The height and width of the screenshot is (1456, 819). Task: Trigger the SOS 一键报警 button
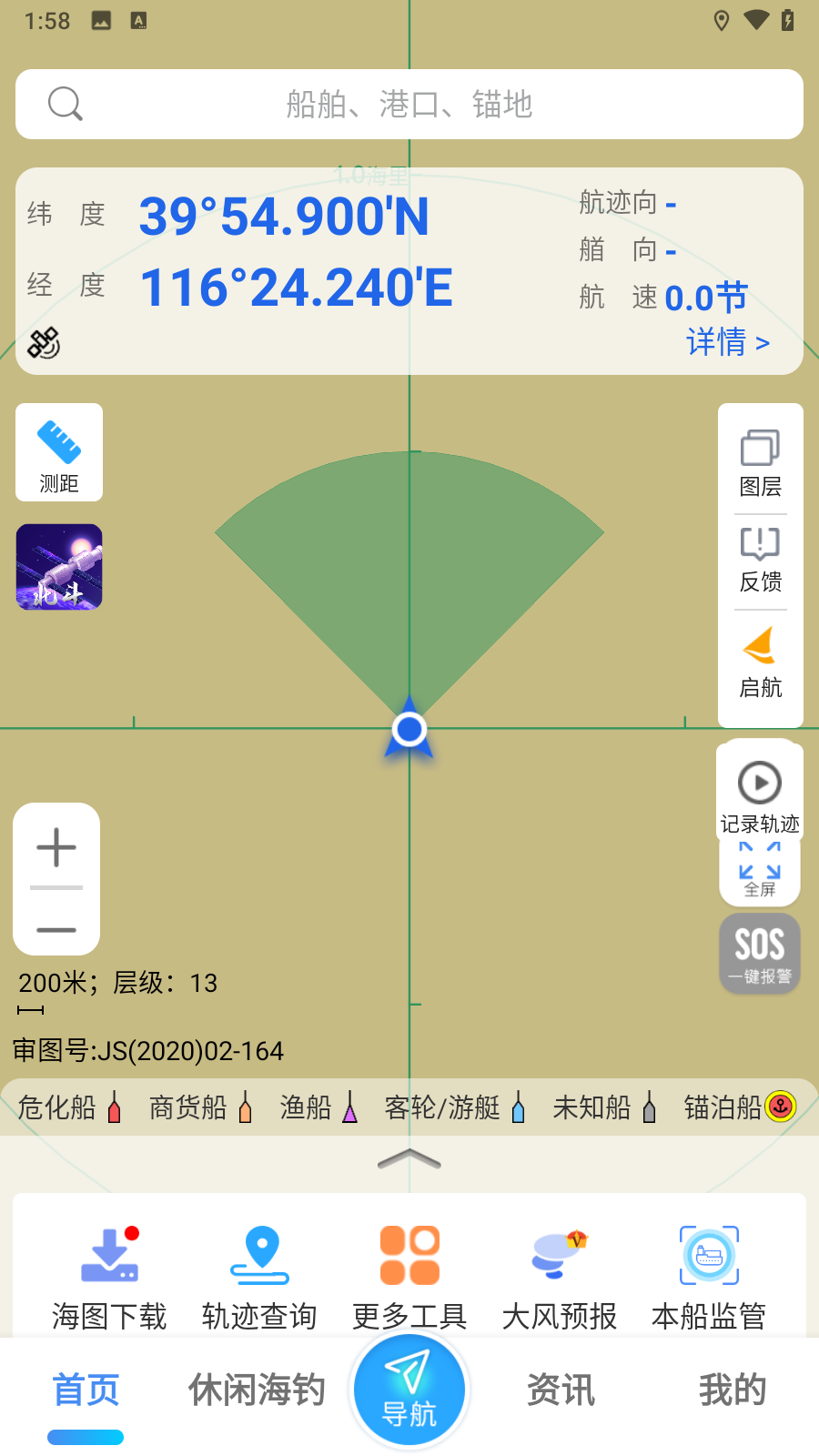point(760,953)
